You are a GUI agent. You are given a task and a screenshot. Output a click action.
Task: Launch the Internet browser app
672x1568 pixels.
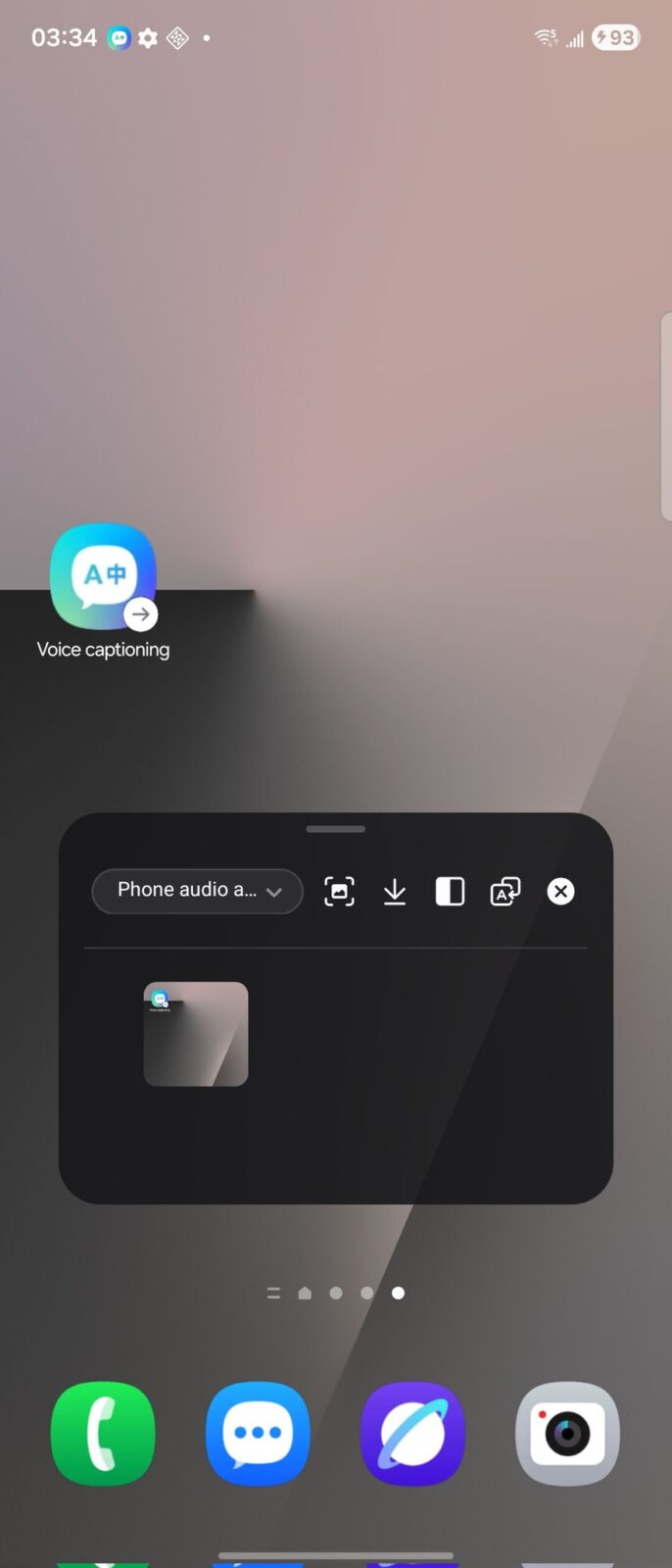(x=412, y=1433)
